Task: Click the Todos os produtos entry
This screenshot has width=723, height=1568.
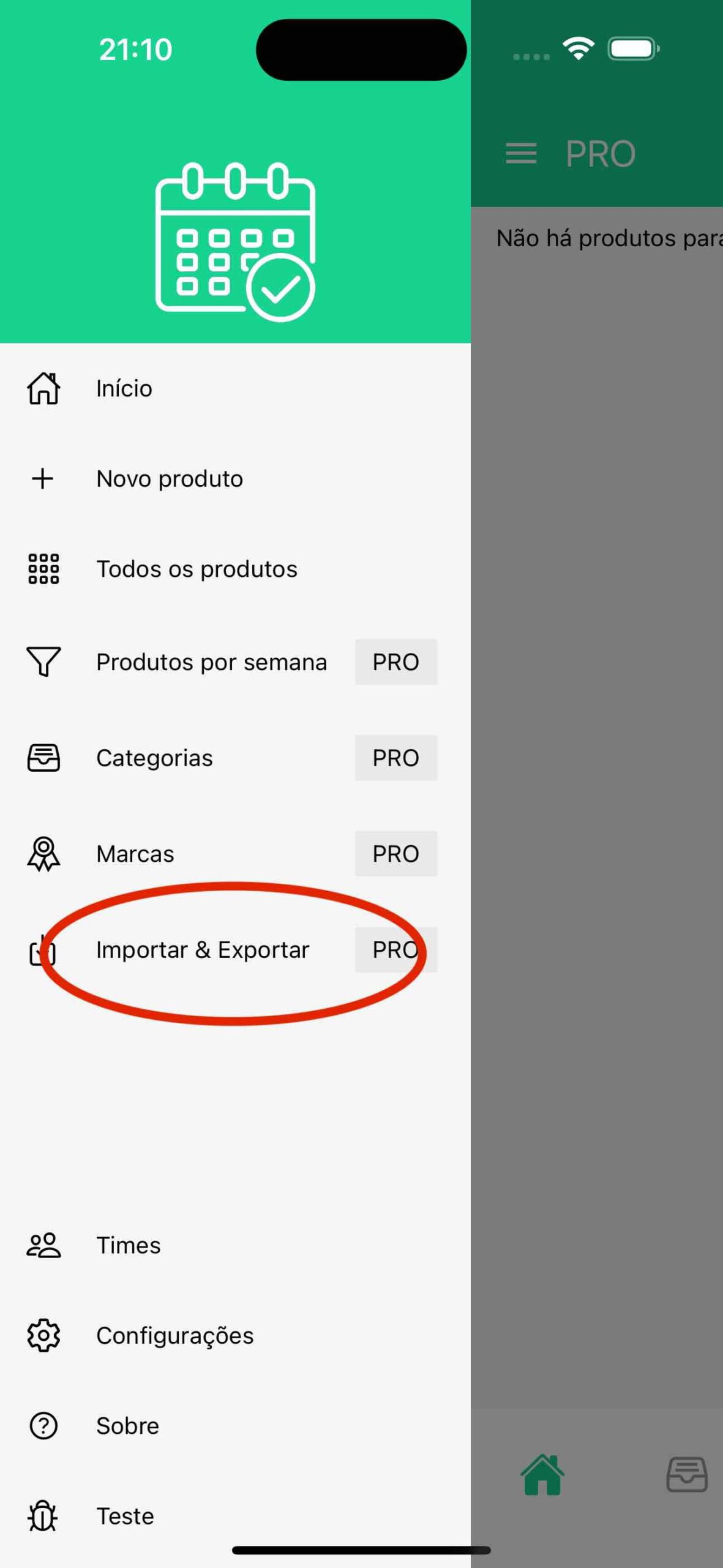Action: 197,569
